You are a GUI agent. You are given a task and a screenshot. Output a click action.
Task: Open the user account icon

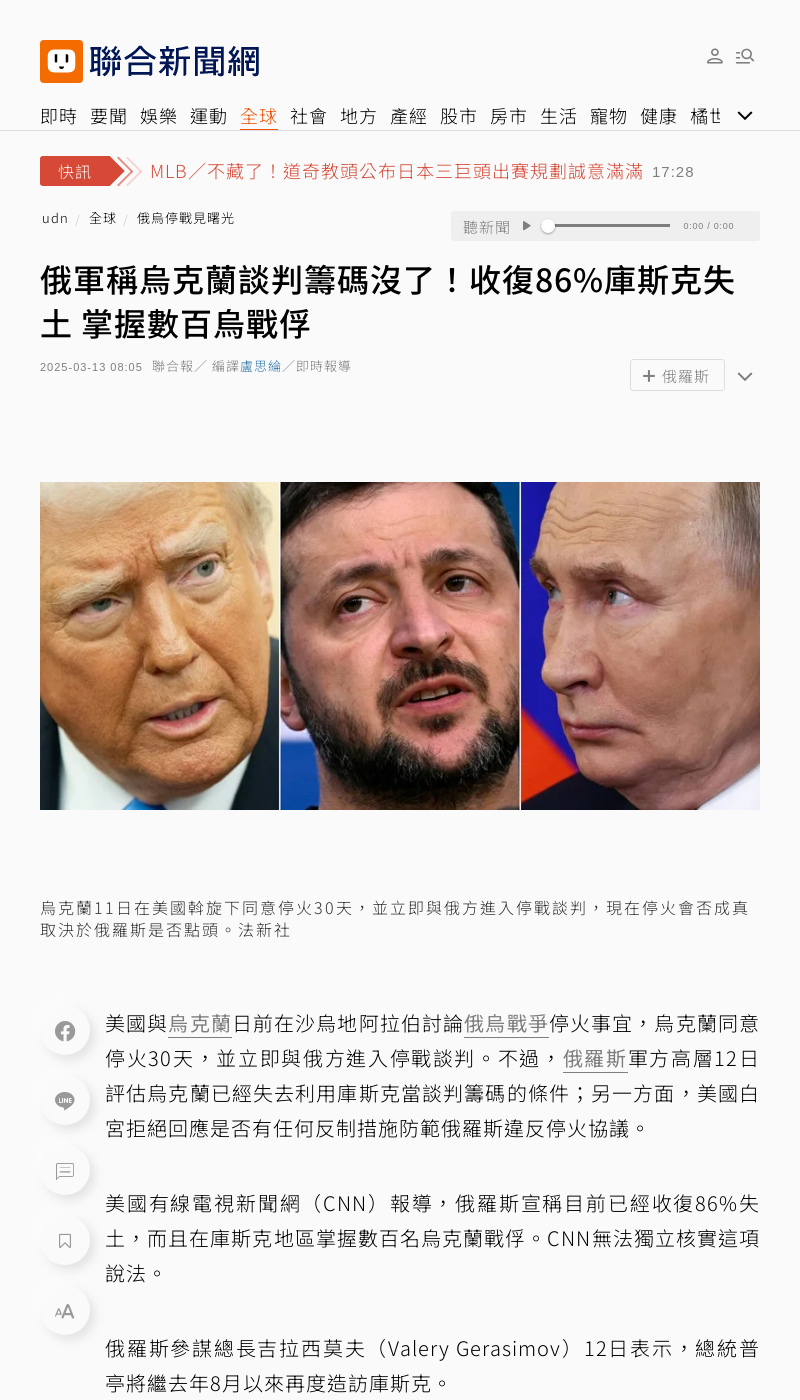pos(714,57)
